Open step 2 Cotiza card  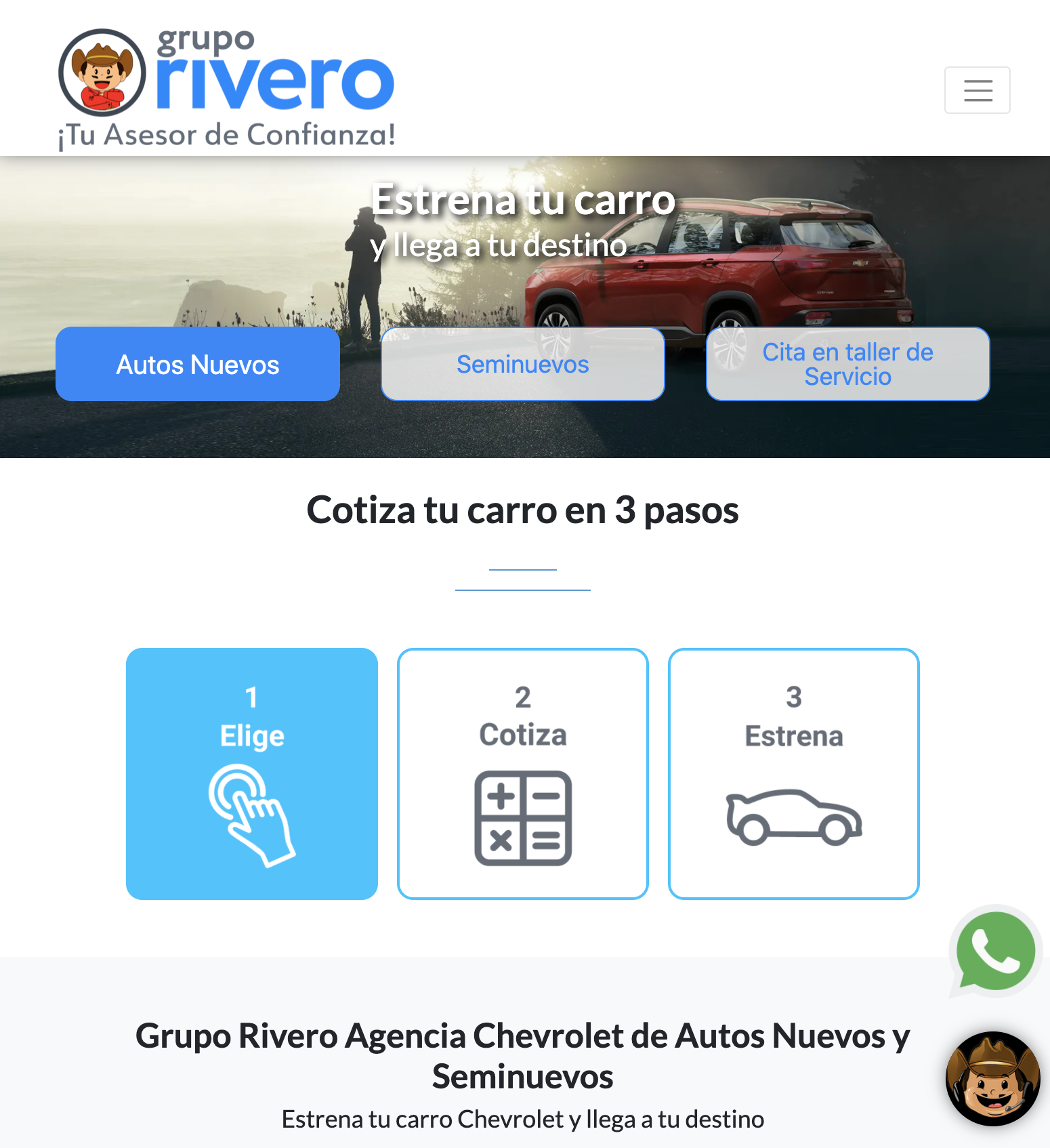click(522, 773)
